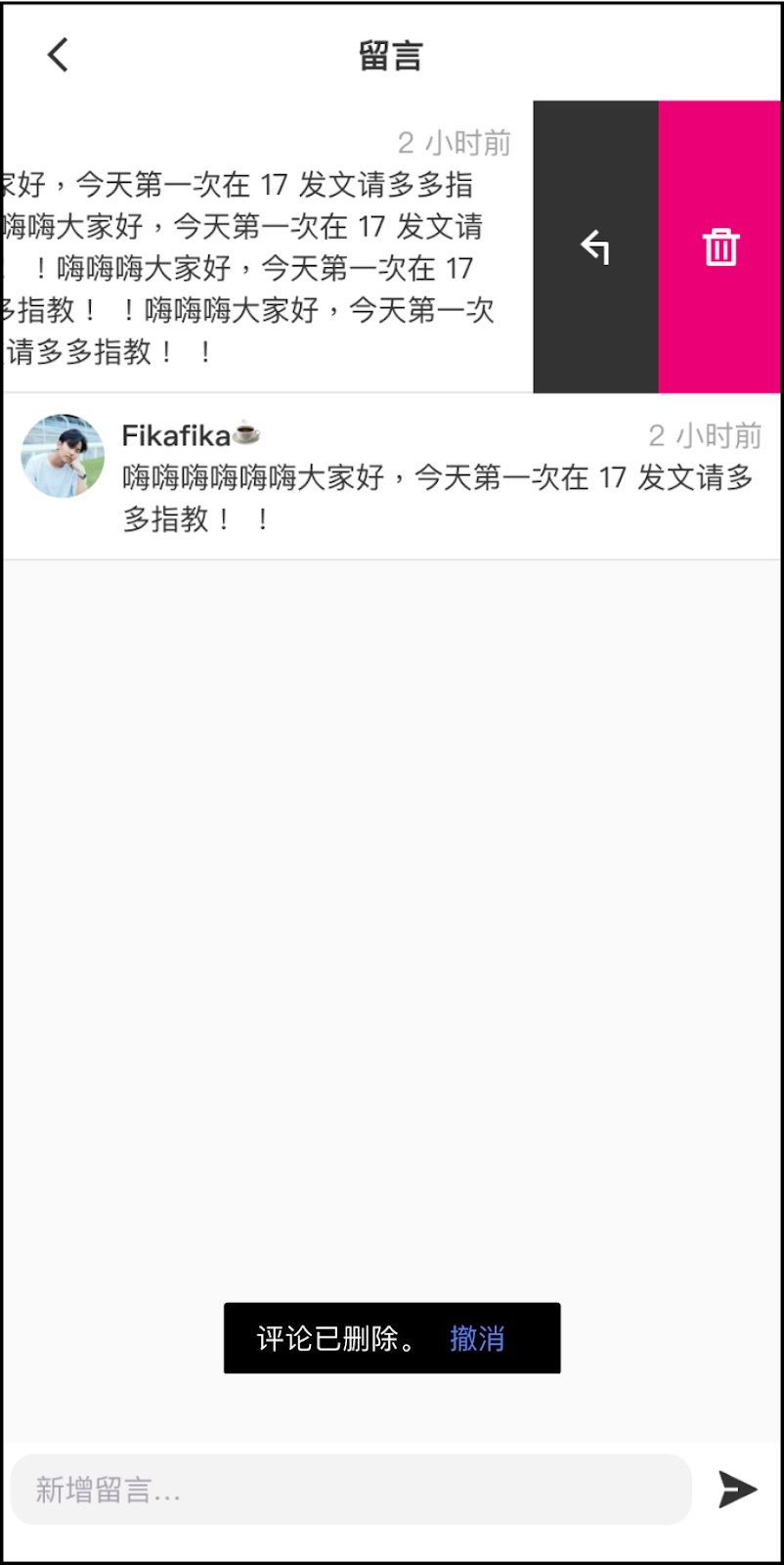The image size is (784, 1565).
Task: Undo deletion by tapping 撤消
Action: point(477,1338)
